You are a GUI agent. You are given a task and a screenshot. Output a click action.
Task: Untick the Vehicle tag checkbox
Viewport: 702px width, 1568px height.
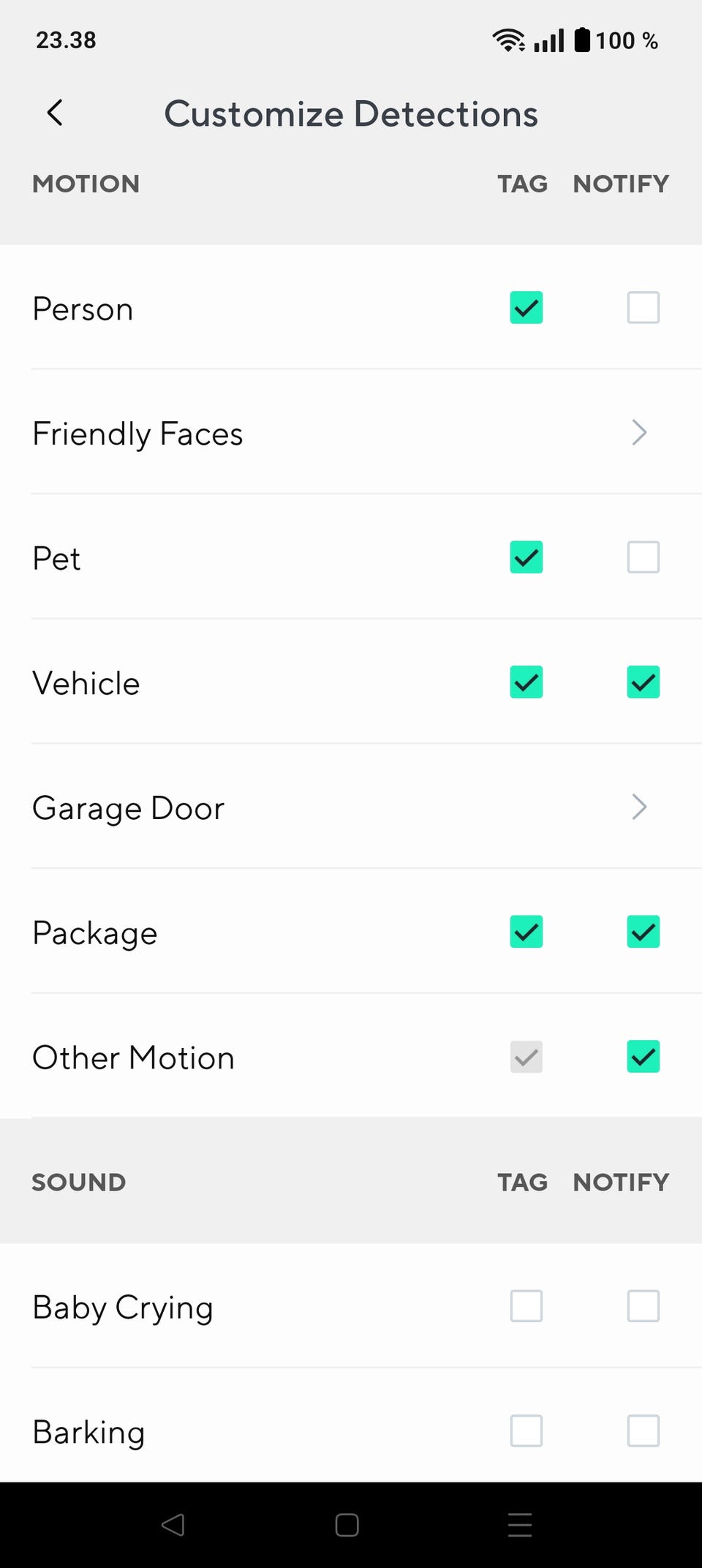pyautogui.click(x=526, y=682)
